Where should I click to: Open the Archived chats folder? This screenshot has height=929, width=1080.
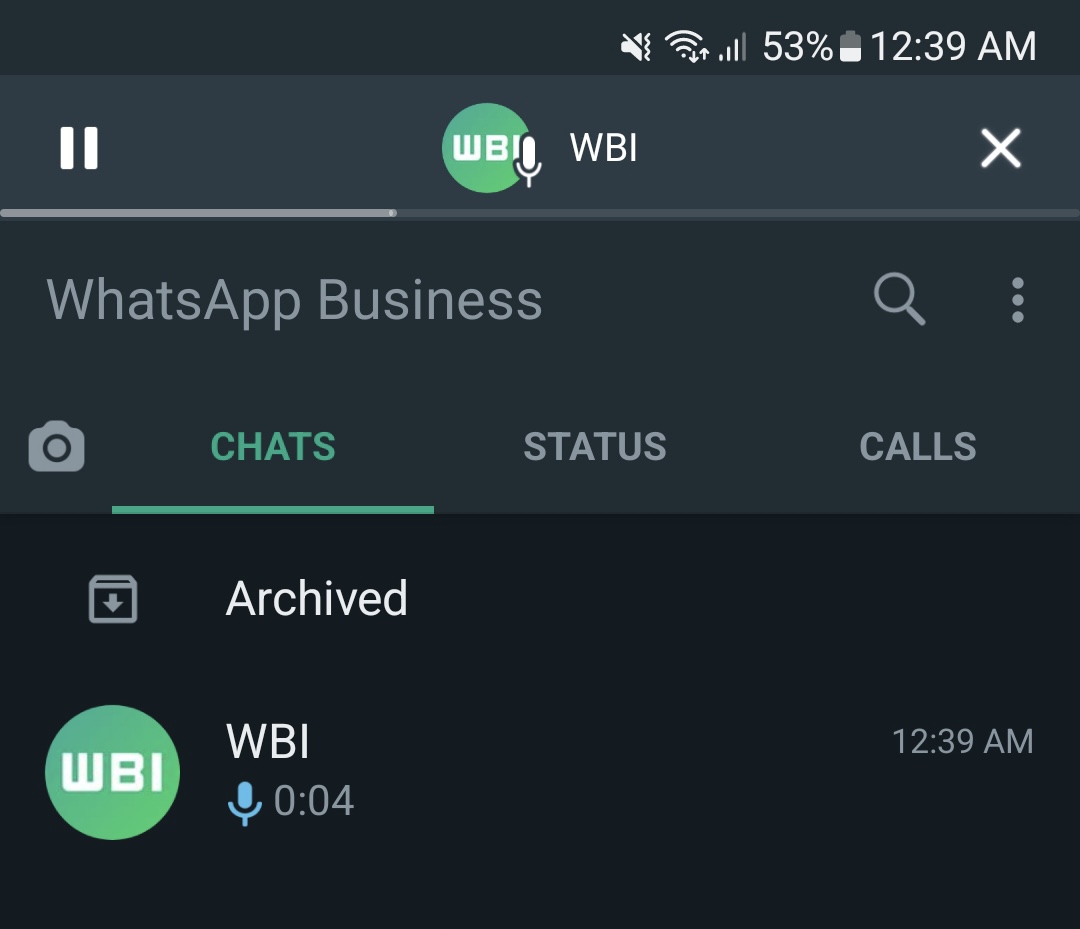316,599
